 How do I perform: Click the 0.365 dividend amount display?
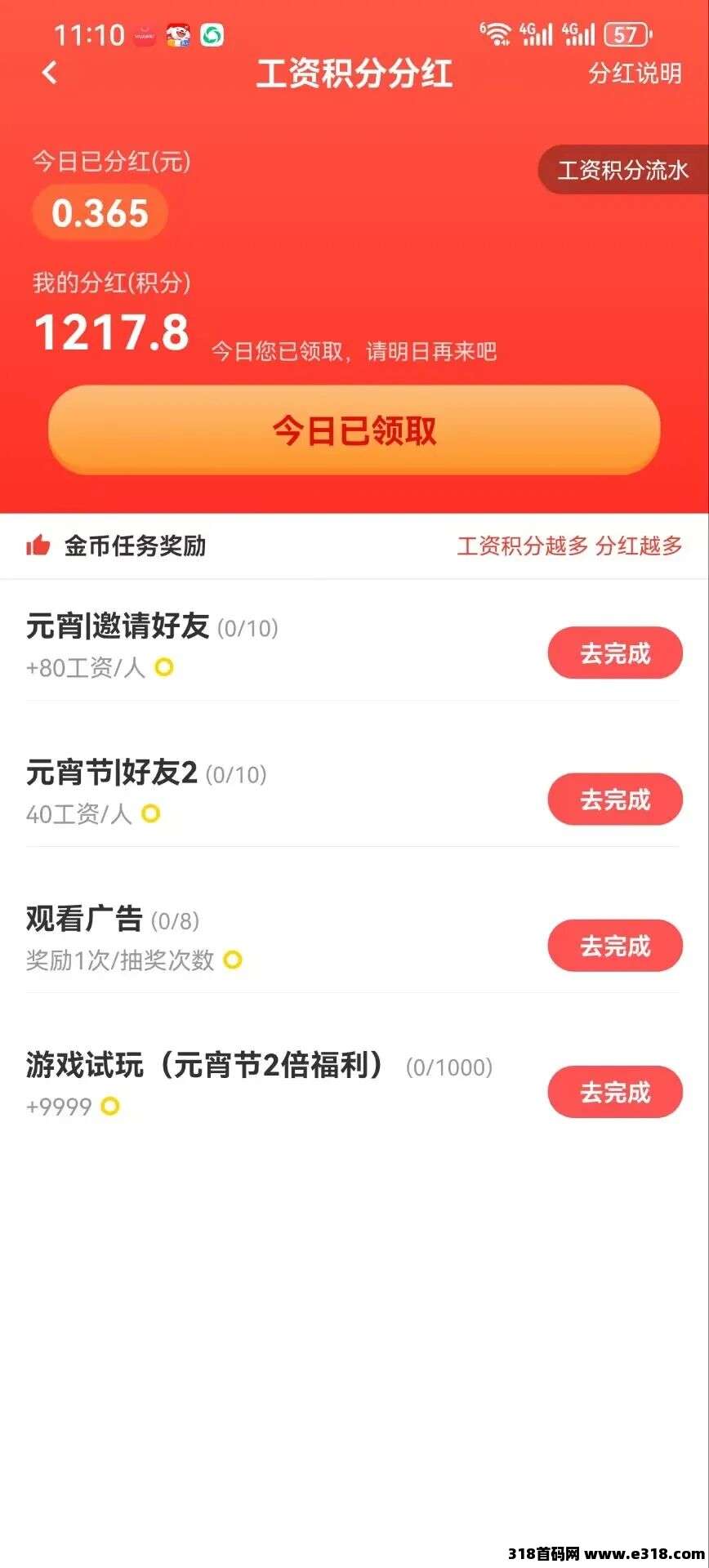(98, 212)
